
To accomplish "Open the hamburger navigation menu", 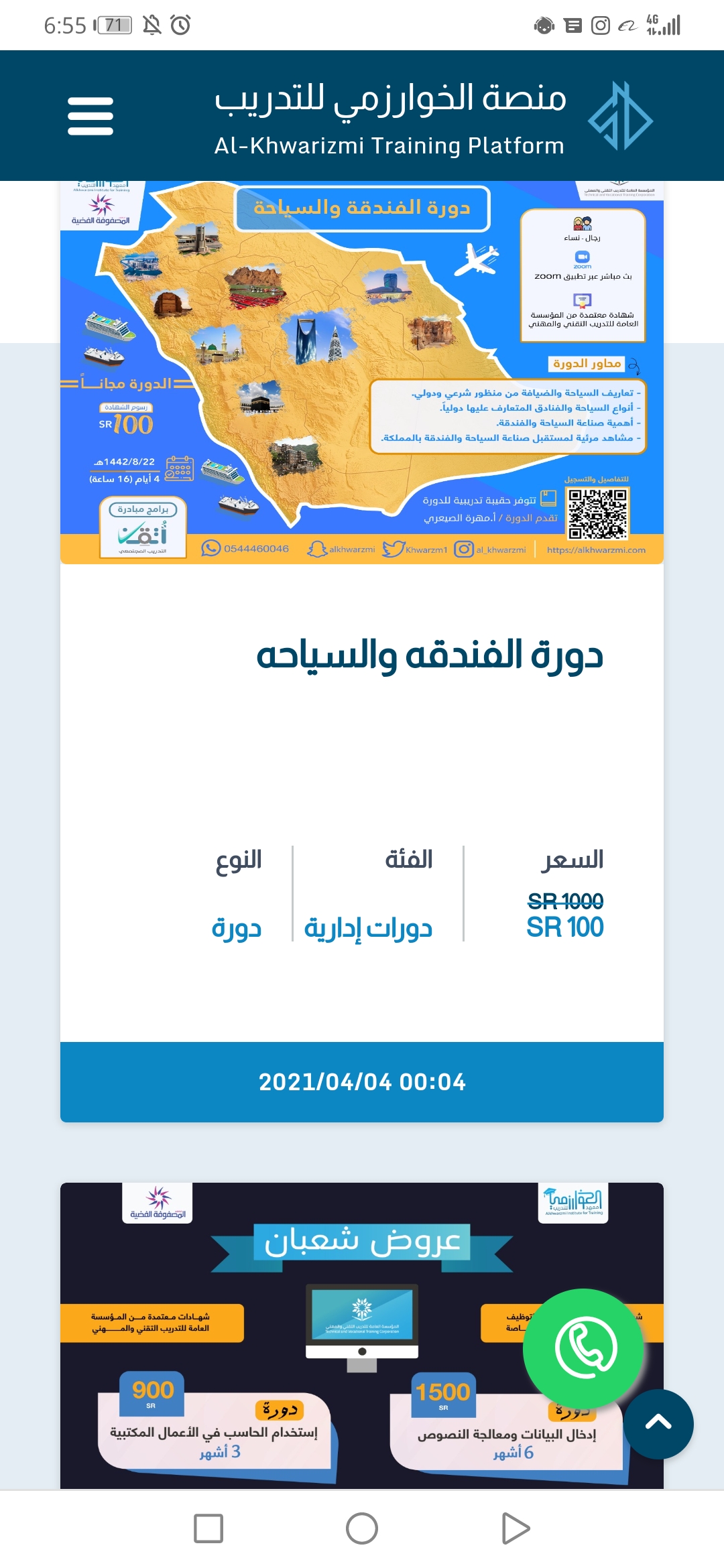I will point(90,116).
